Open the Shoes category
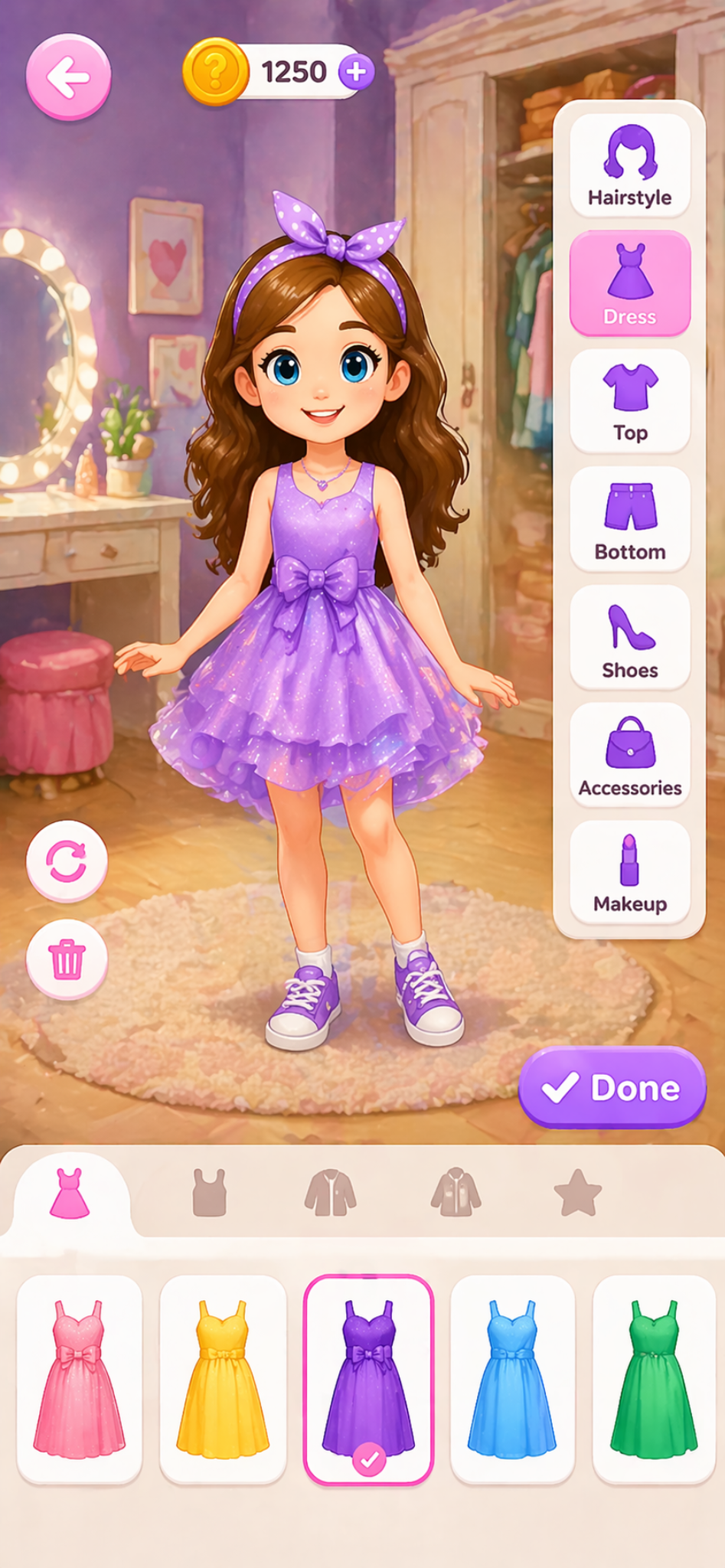 (x=629, y=635)
